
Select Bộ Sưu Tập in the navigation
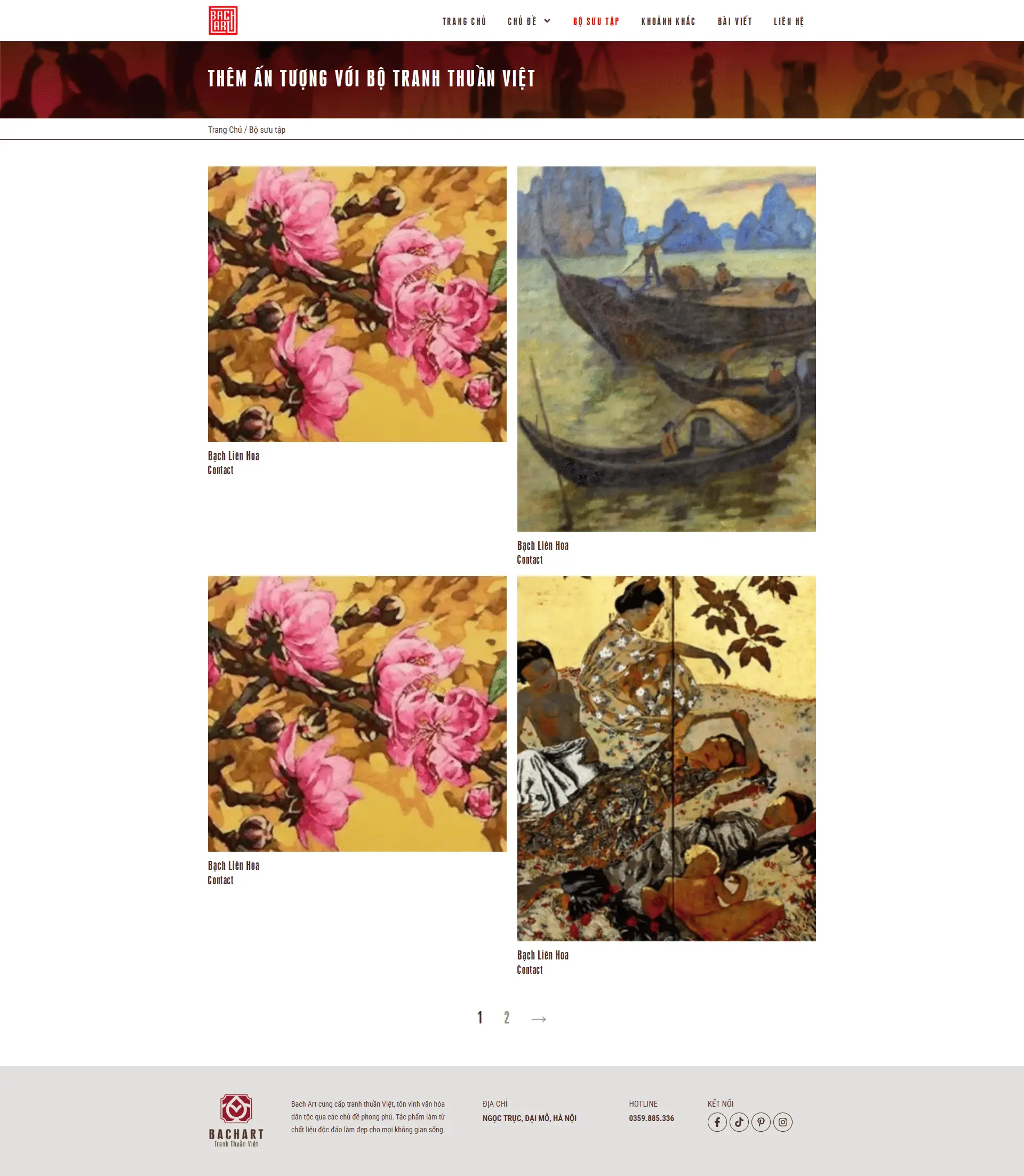tap(596, 21)
